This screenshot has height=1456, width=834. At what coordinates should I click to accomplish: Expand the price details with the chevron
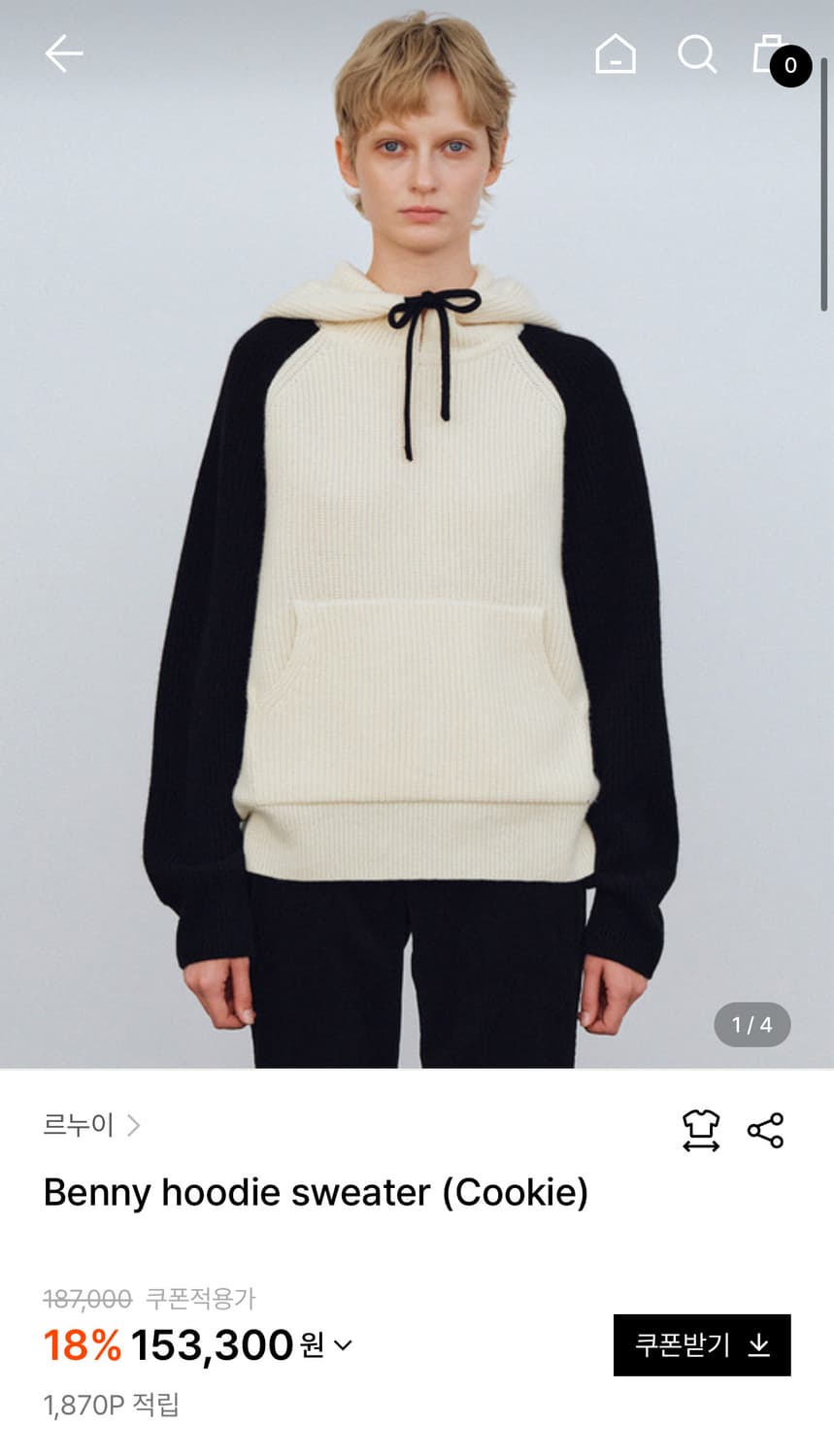342,1346
